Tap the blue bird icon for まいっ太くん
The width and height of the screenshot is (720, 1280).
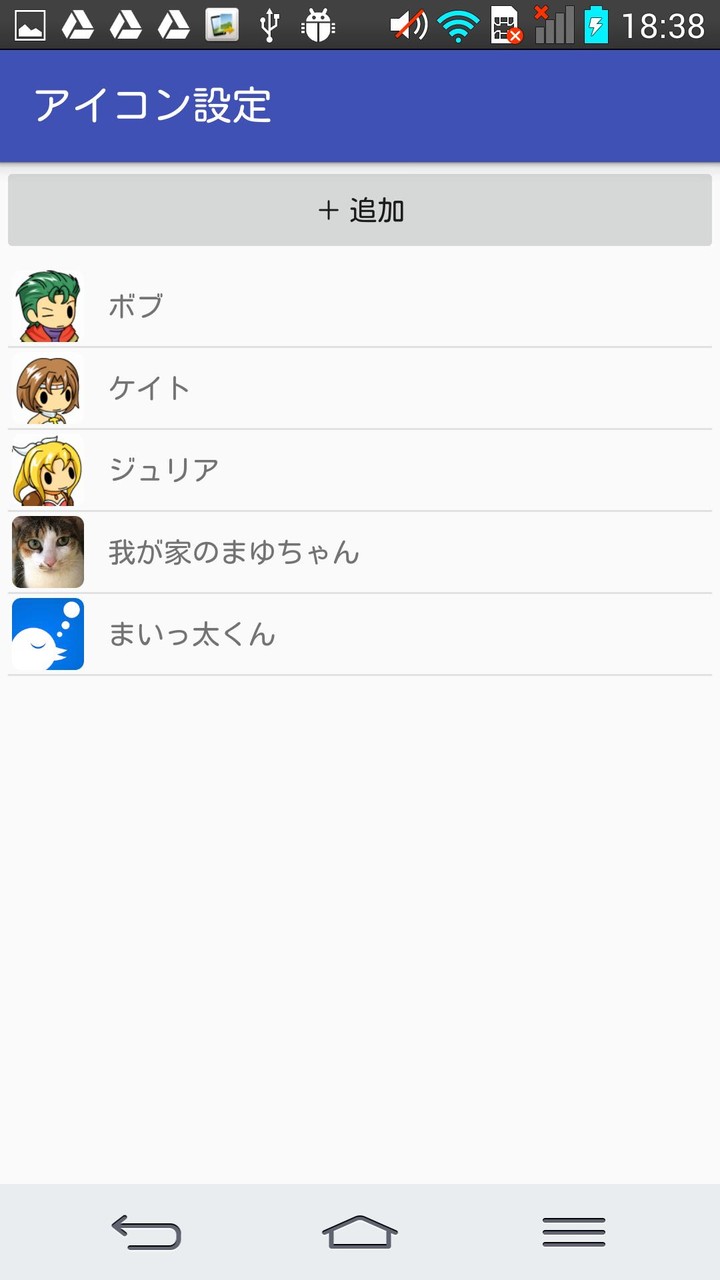[47, 634]
